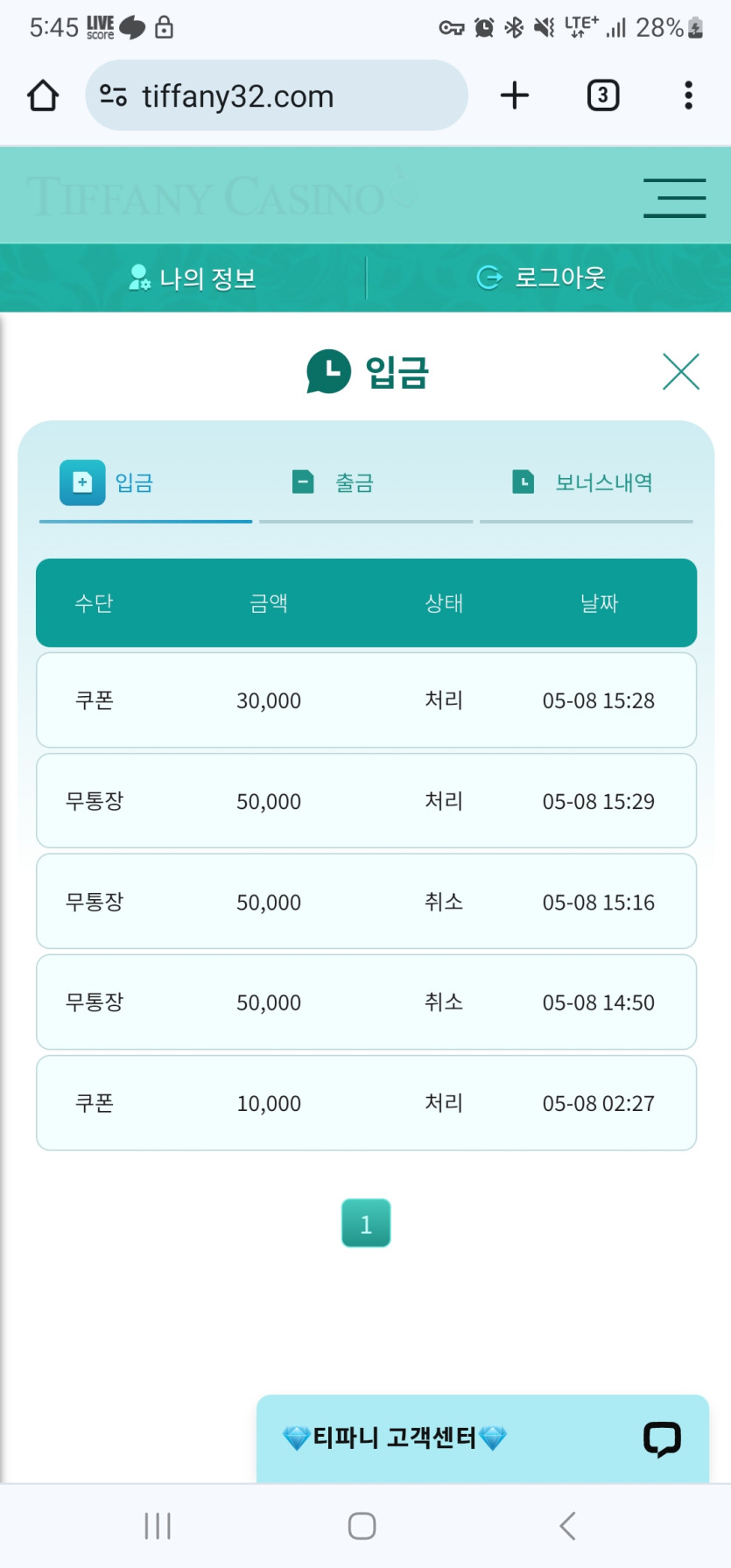This screenshot has width=731, height=1568.
Task: Go back using system navigation
Action: pos(567,1526)
